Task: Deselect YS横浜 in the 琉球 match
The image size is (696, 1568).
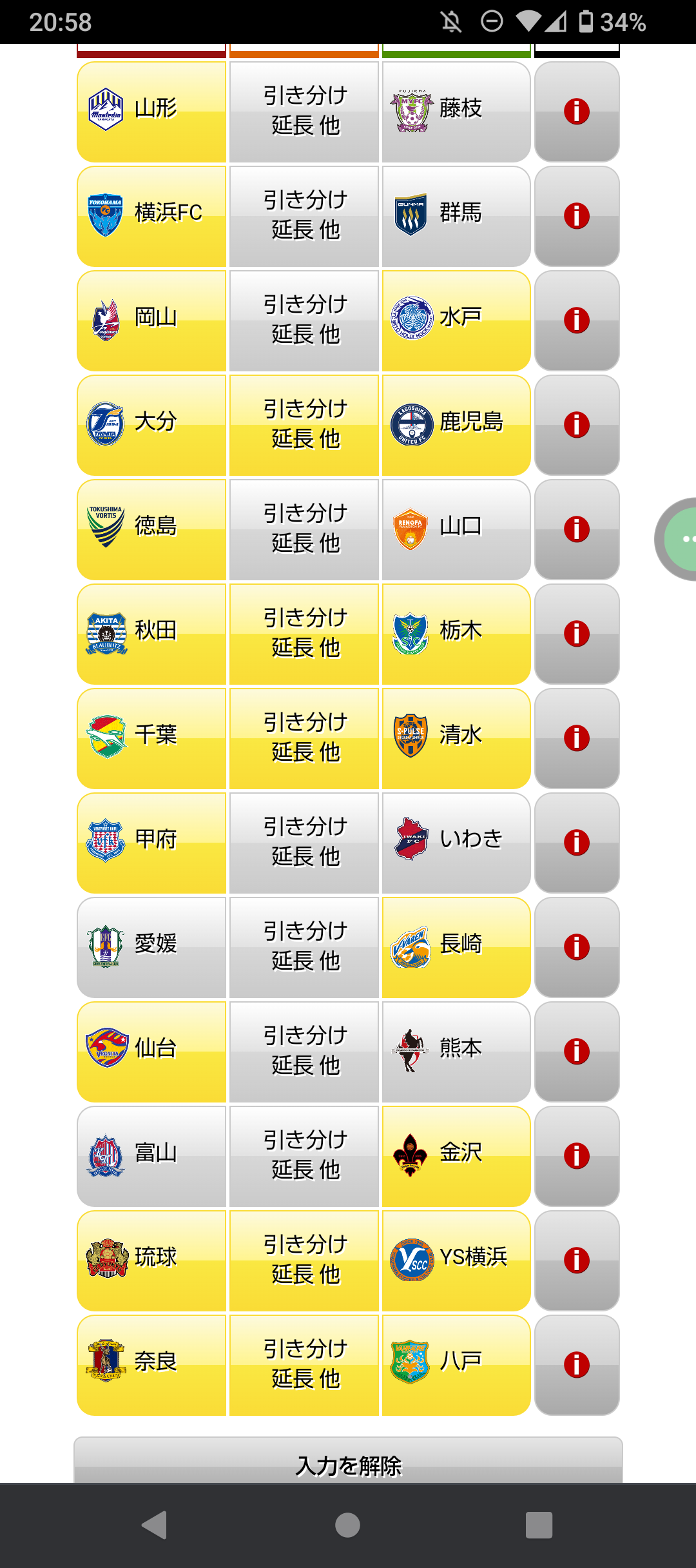Action: point(456,1261)
